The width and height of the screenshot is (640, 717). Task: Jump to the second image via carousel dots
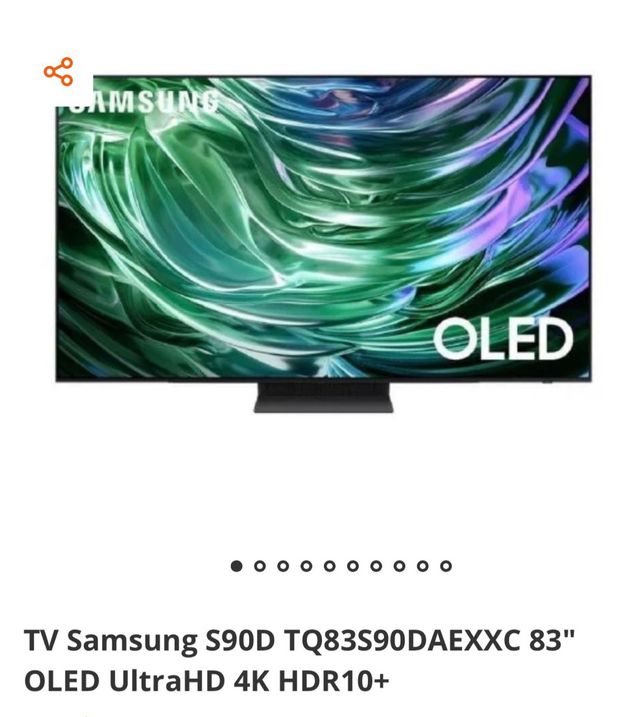[x=260, y=566]
